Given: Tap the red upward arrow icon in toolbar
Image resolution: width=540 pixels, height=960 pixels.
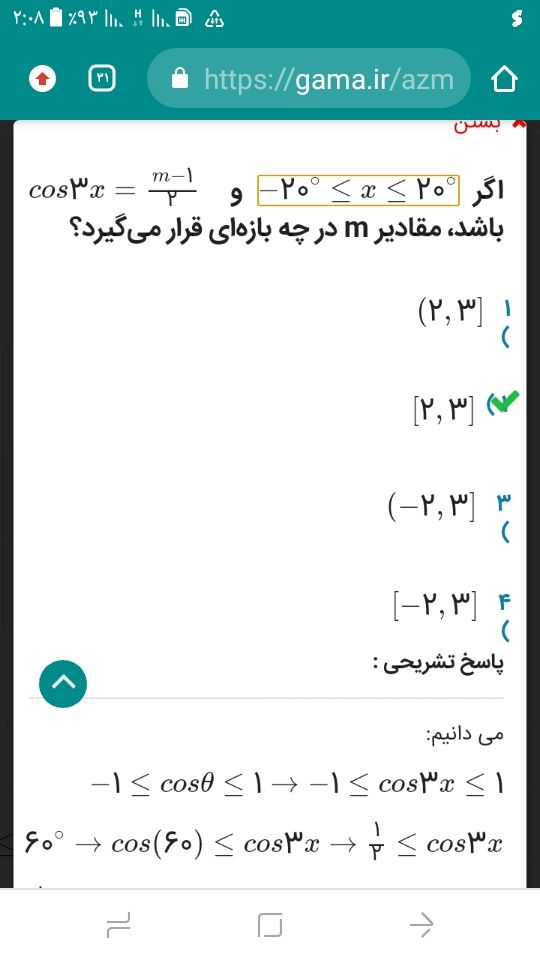Looking at the screenshot, I should click(x=42, y=79).
